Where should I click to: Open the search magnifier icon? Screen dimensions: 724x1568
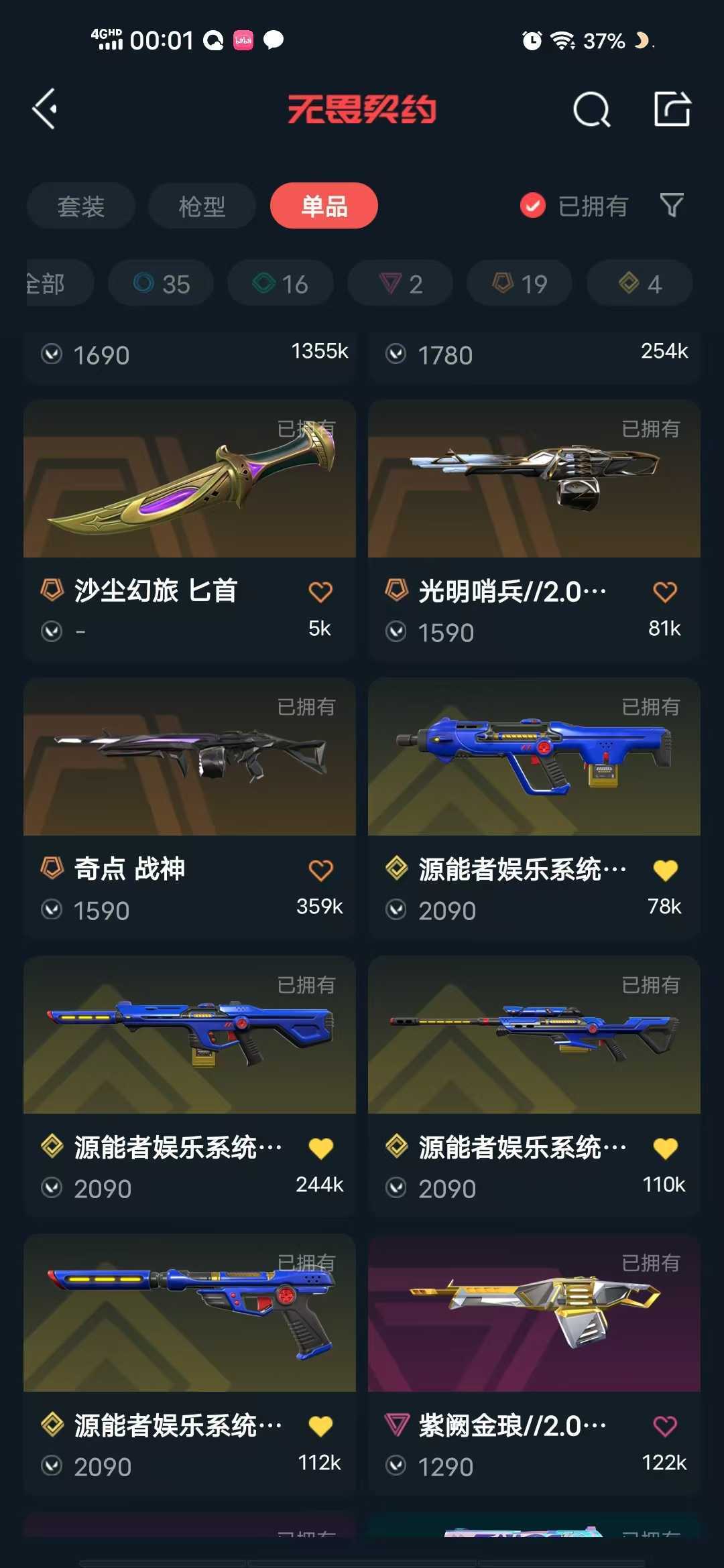click(592, 109)
